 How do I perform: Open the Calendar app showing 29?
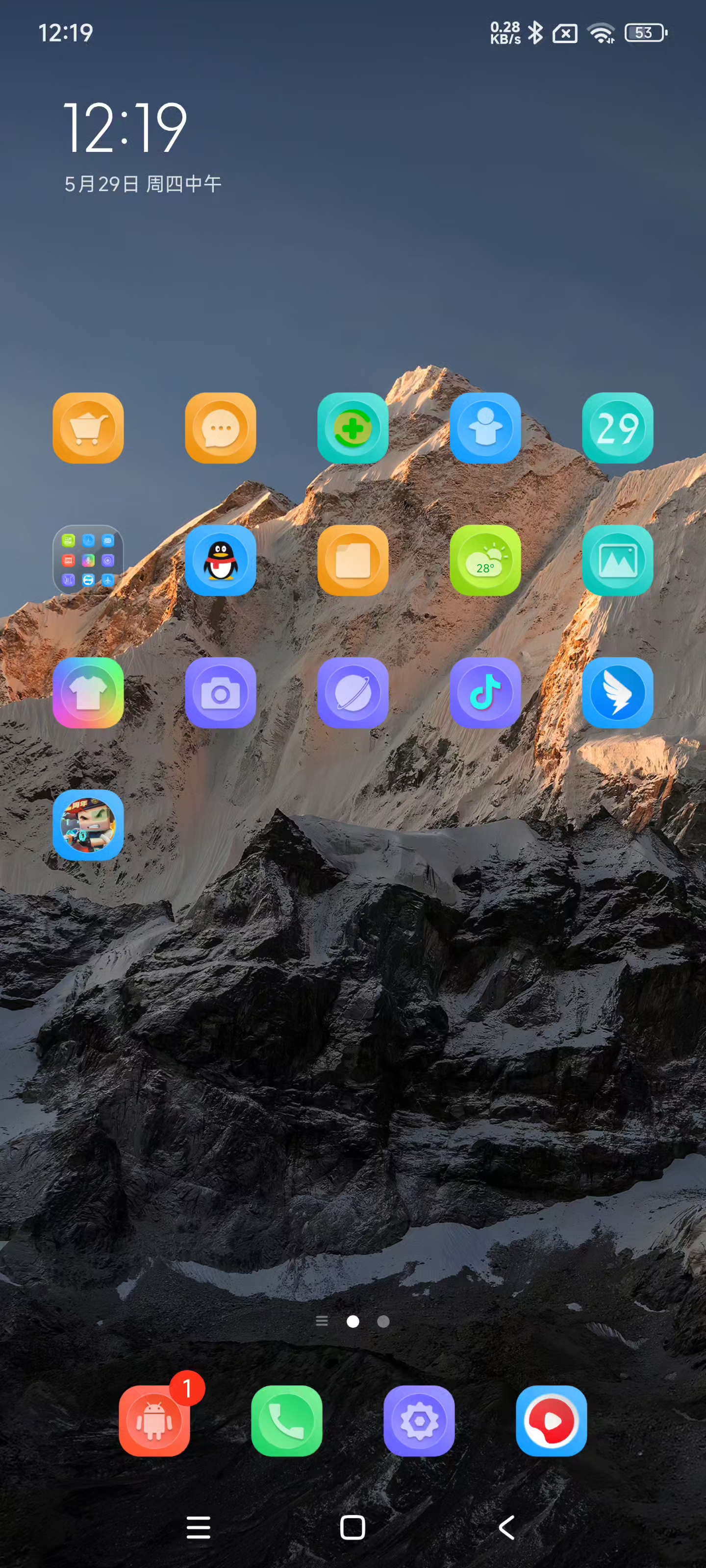(617, 428)
